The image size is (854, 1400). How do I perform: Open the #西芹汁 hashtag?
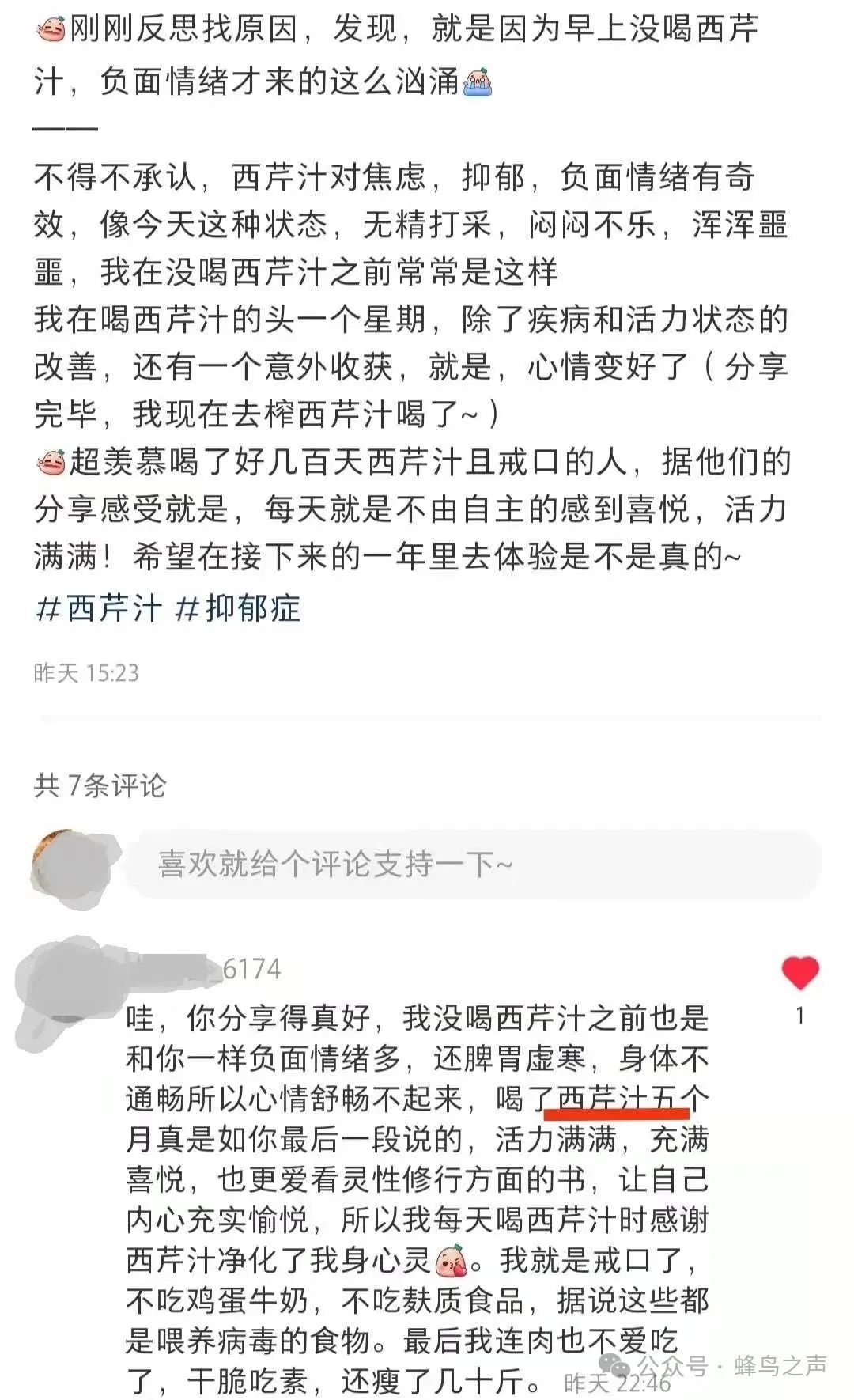(99, 609)
